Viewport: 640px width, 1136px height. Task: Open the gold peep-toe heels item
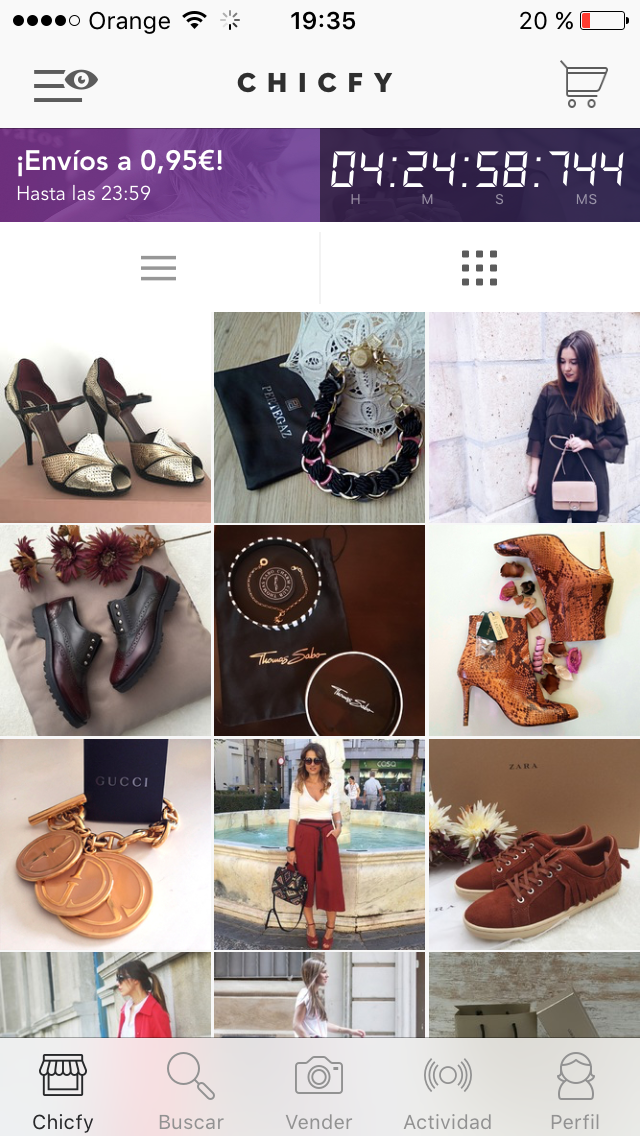coord(105,417)
